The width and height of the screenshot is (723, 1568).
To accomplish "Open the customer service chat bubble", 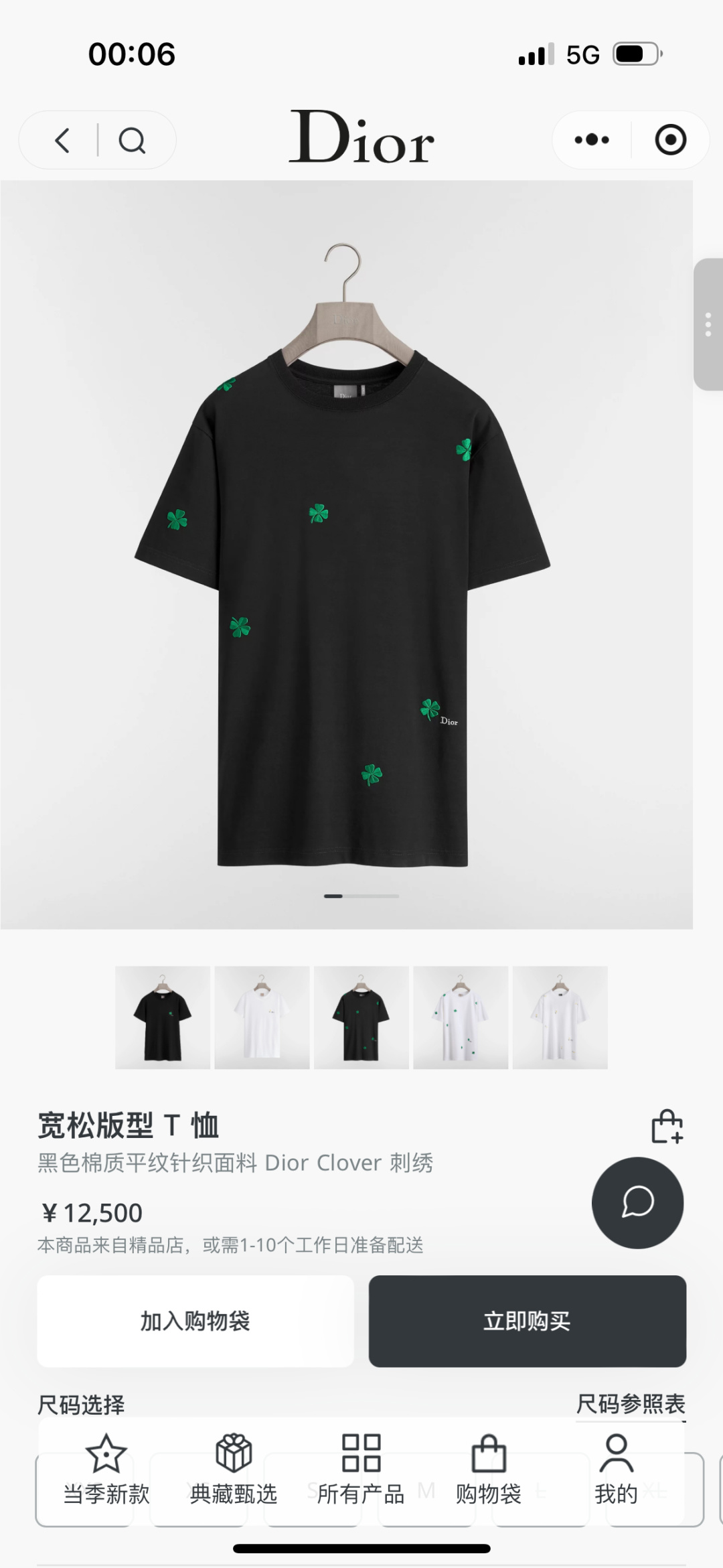I will (637, 1202).
